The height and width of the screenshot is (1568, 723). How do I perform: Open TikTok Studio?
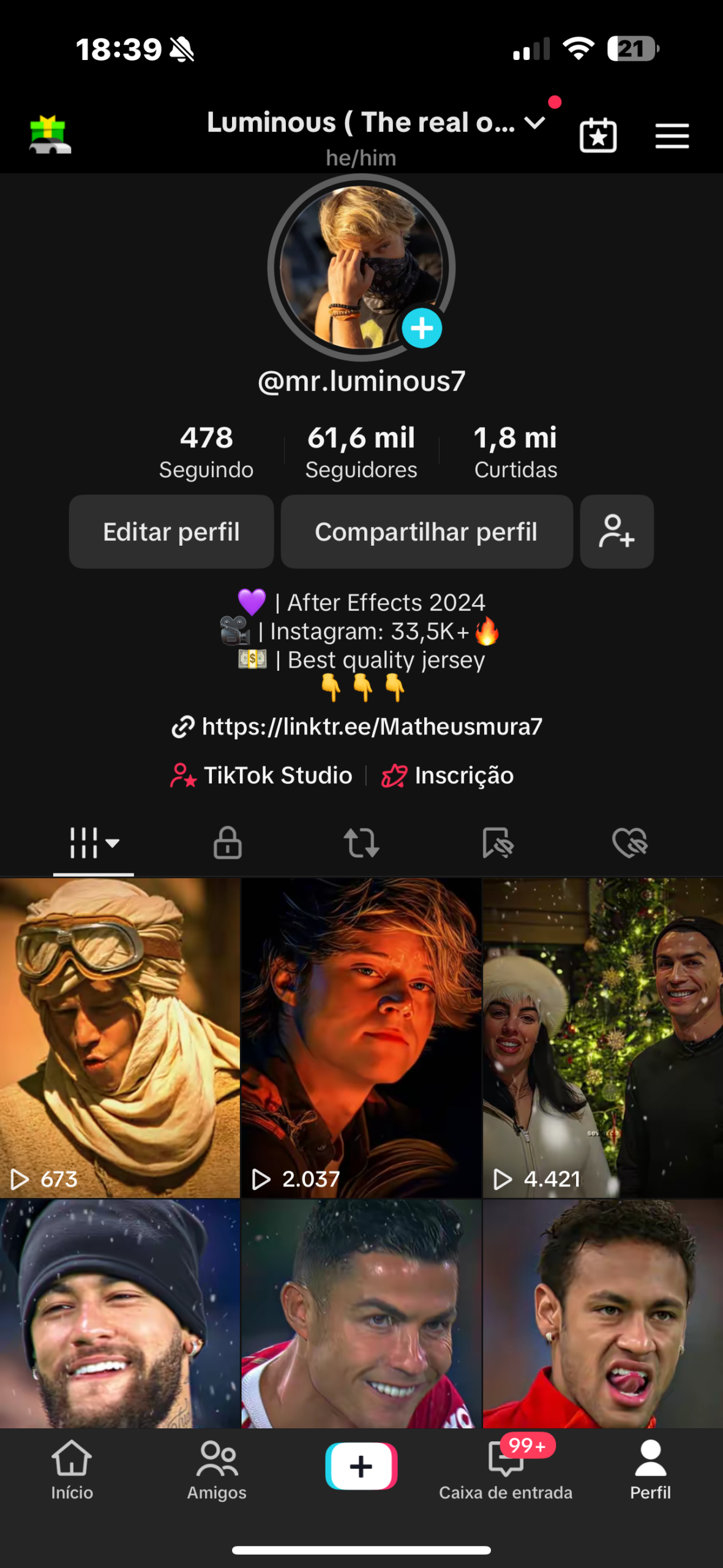262,775
